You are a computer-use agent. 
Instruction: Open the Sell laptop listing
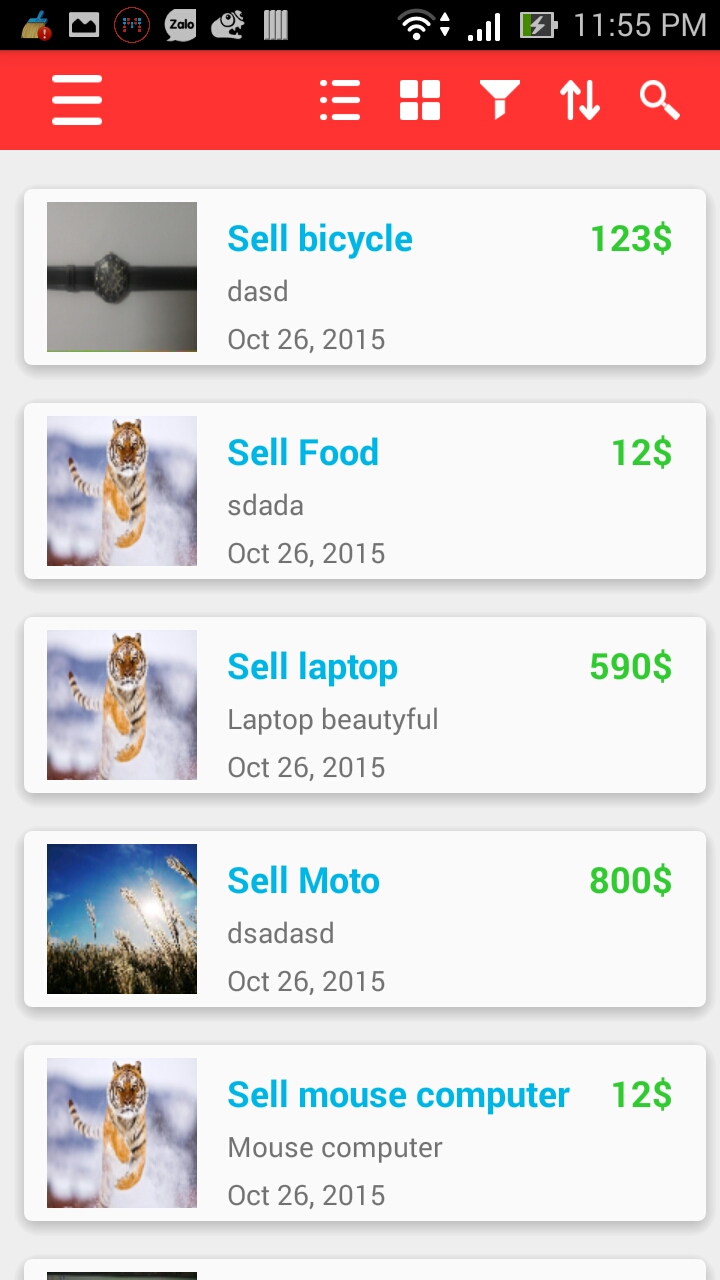312,668
